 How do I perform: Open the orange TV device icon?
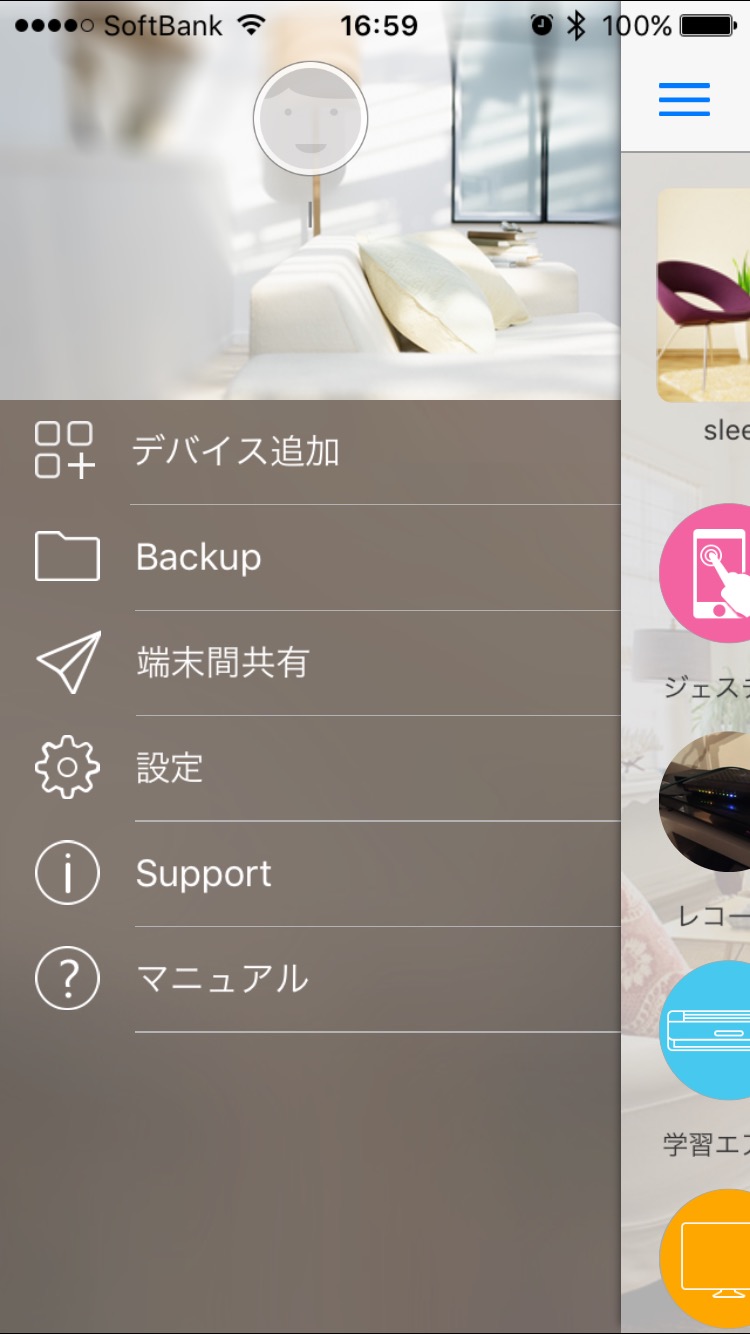707,1258
